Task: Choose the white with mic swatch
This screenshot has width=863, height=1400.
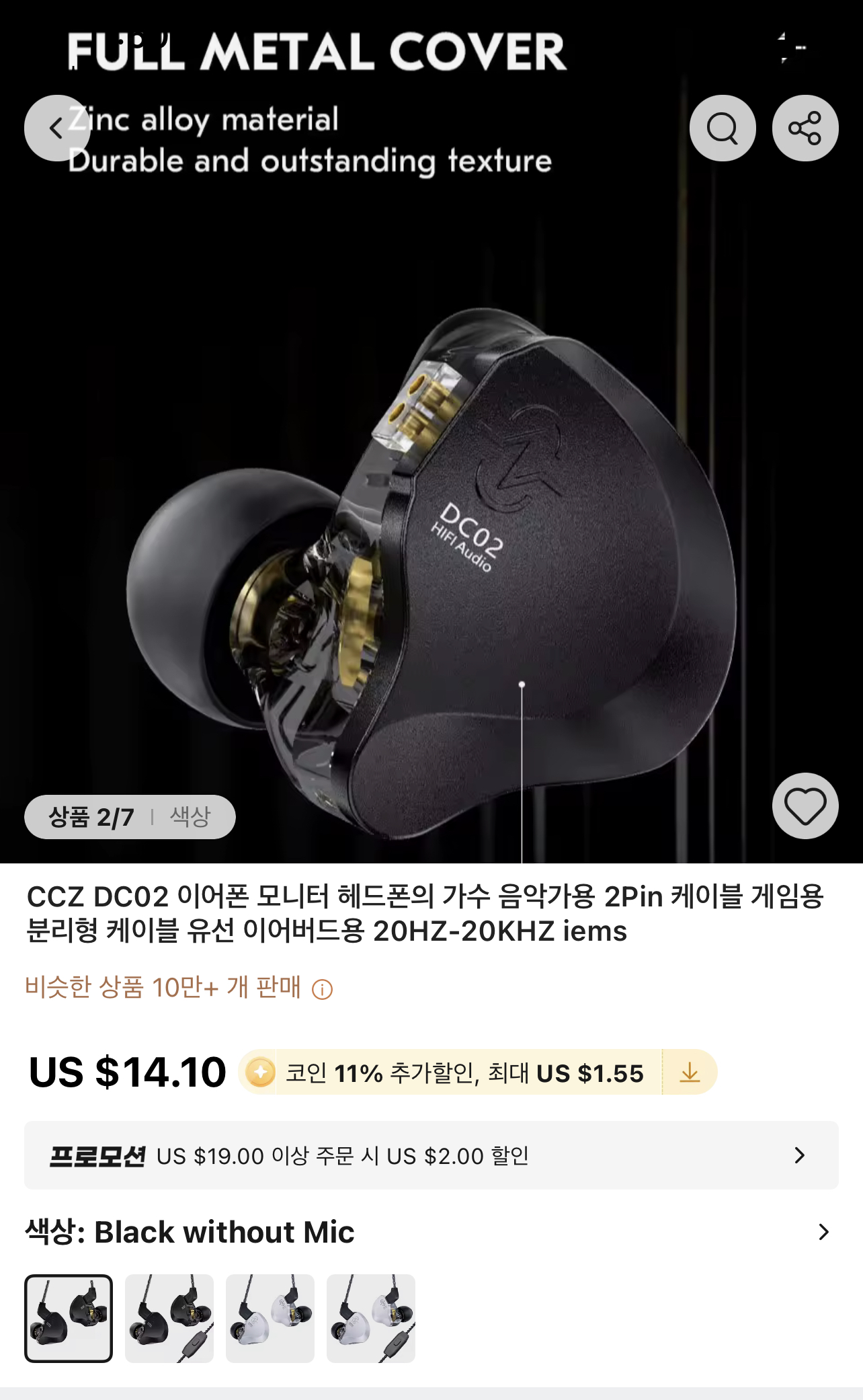Action: (371, 1319)
